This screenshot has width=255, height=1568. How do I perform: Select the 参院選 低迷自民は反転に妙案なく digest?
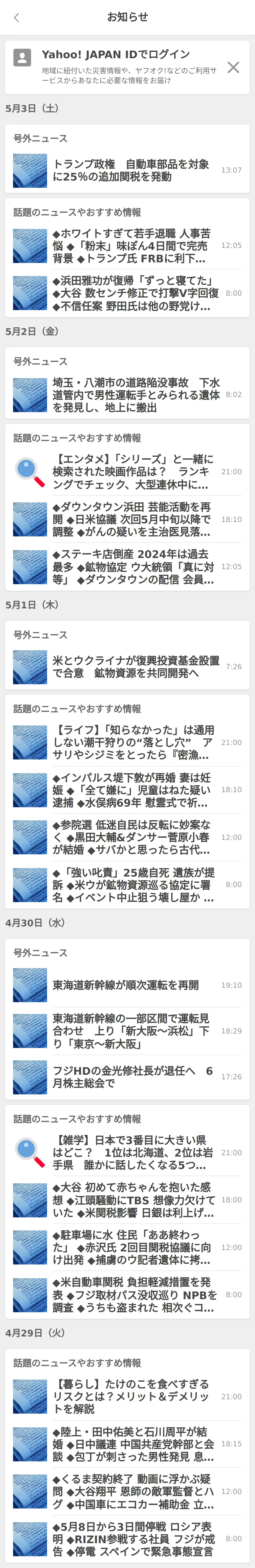[x=131, y=837]
